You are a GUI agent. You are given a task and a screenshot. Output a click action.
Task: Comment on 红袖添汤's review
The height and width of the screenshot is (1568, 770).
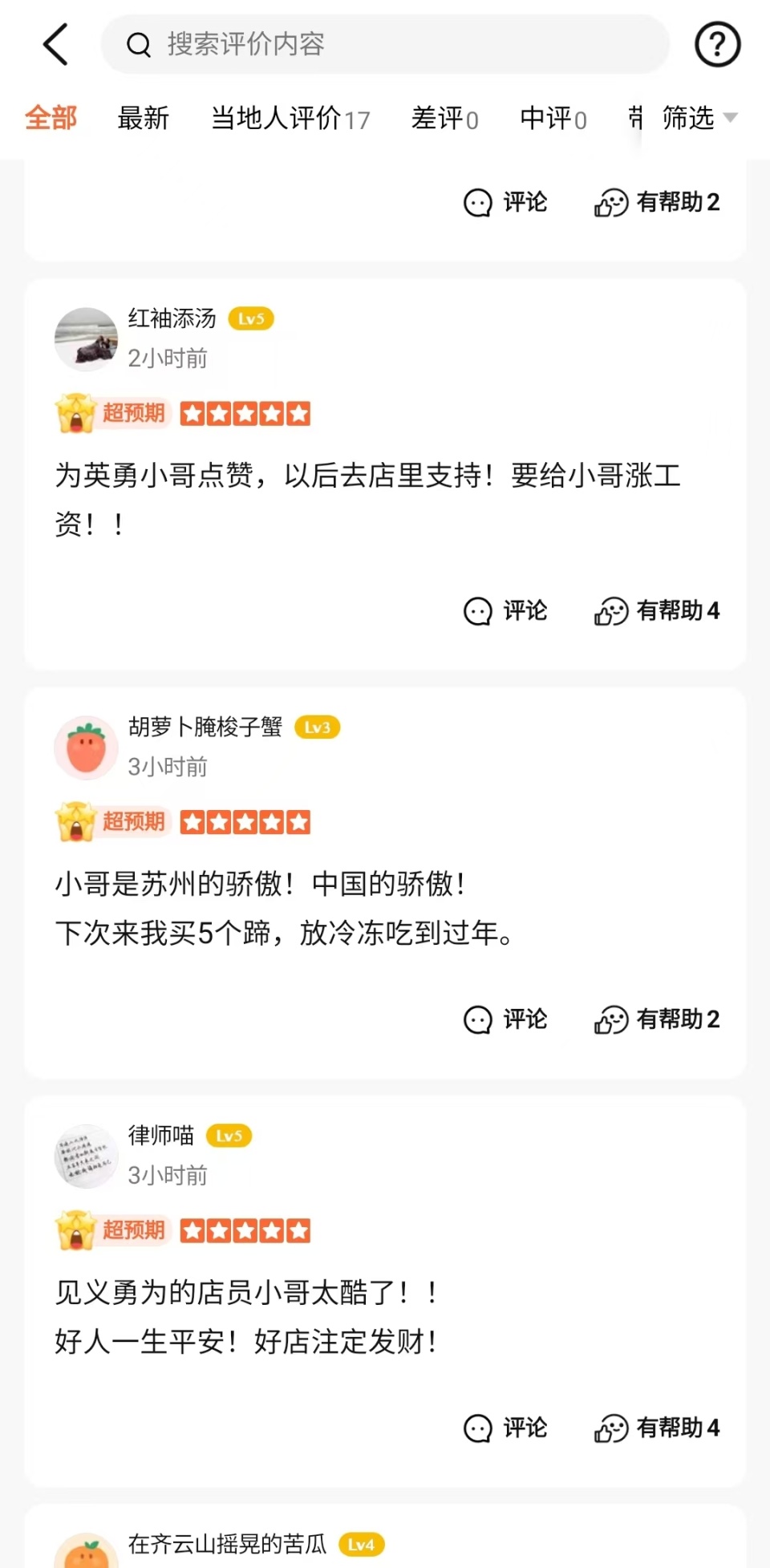click(x=505, y=610)
